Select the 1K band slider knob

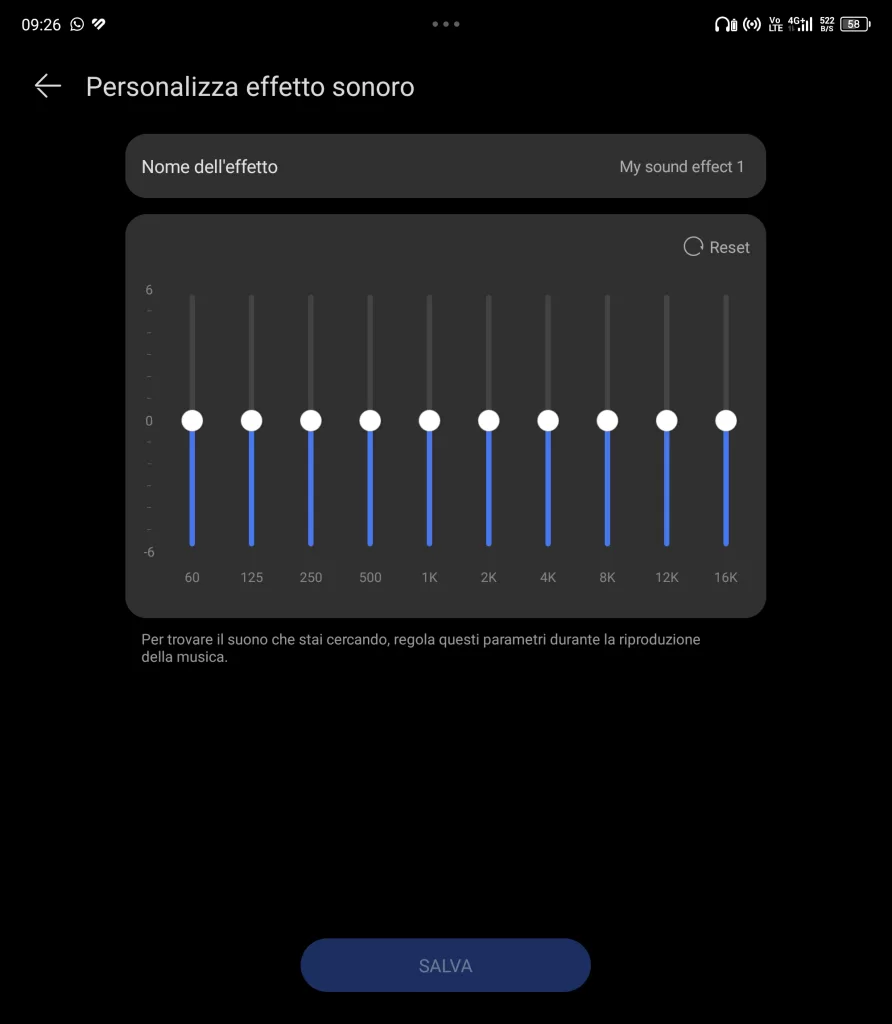(429, 421)
